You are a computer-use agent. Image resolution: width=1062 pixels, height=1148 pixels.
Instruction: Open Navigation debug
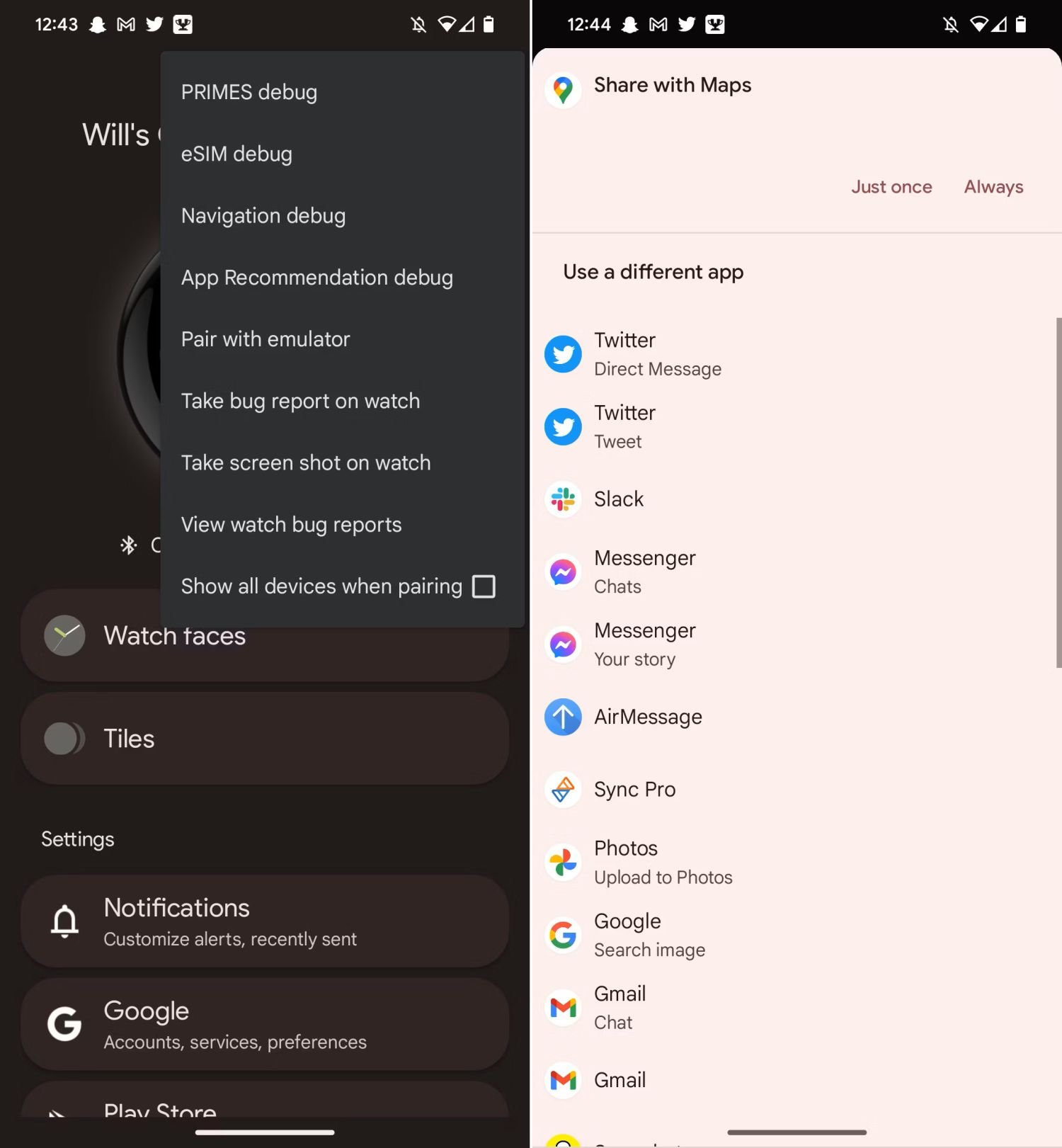263,215
